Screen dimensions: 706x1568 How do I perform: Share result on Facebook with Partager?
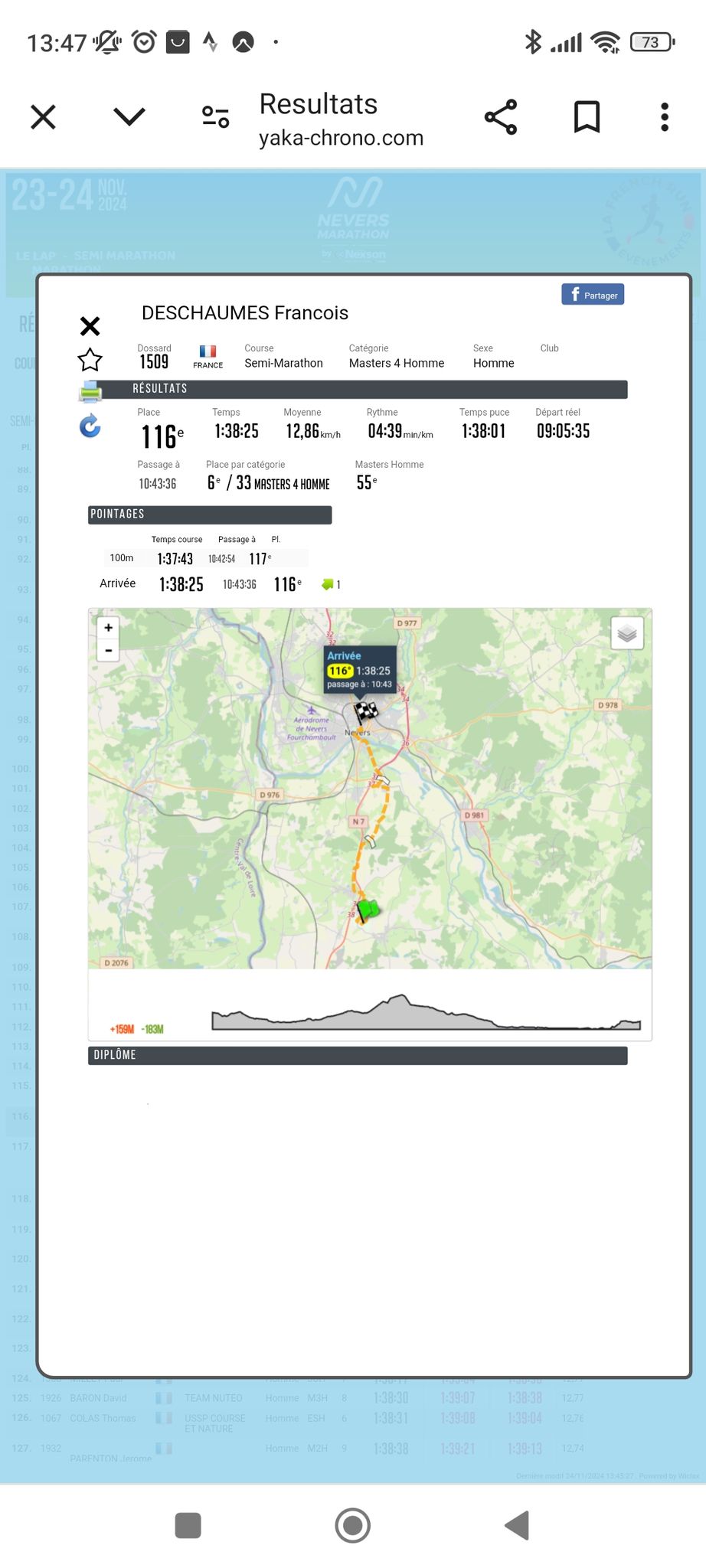(593, 295)
